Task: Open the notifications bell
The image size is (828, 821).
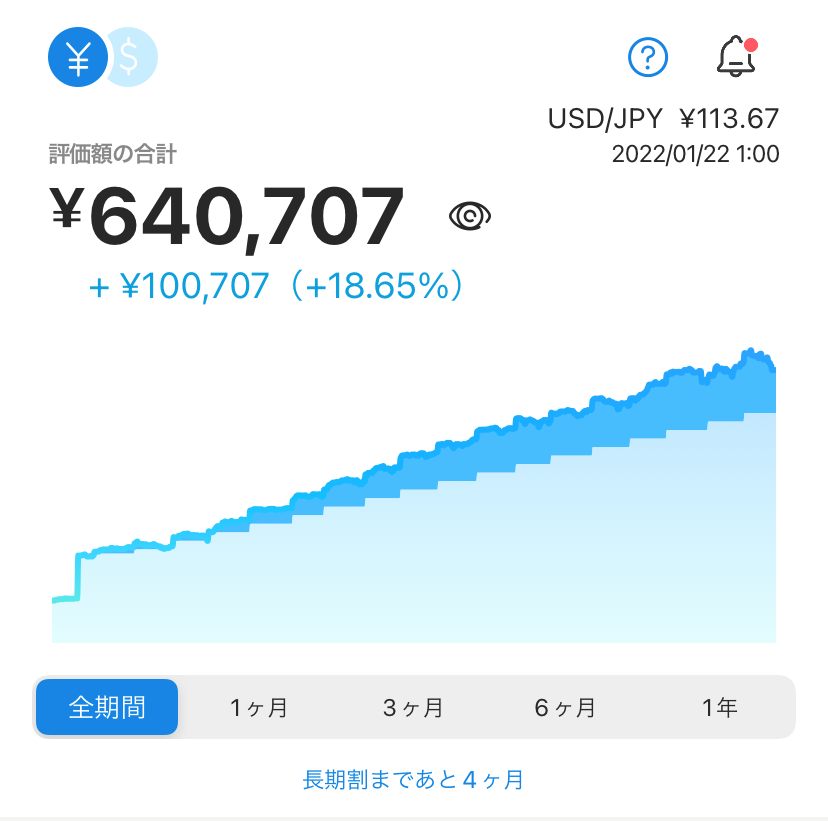Action: click(x=736, y=56)
